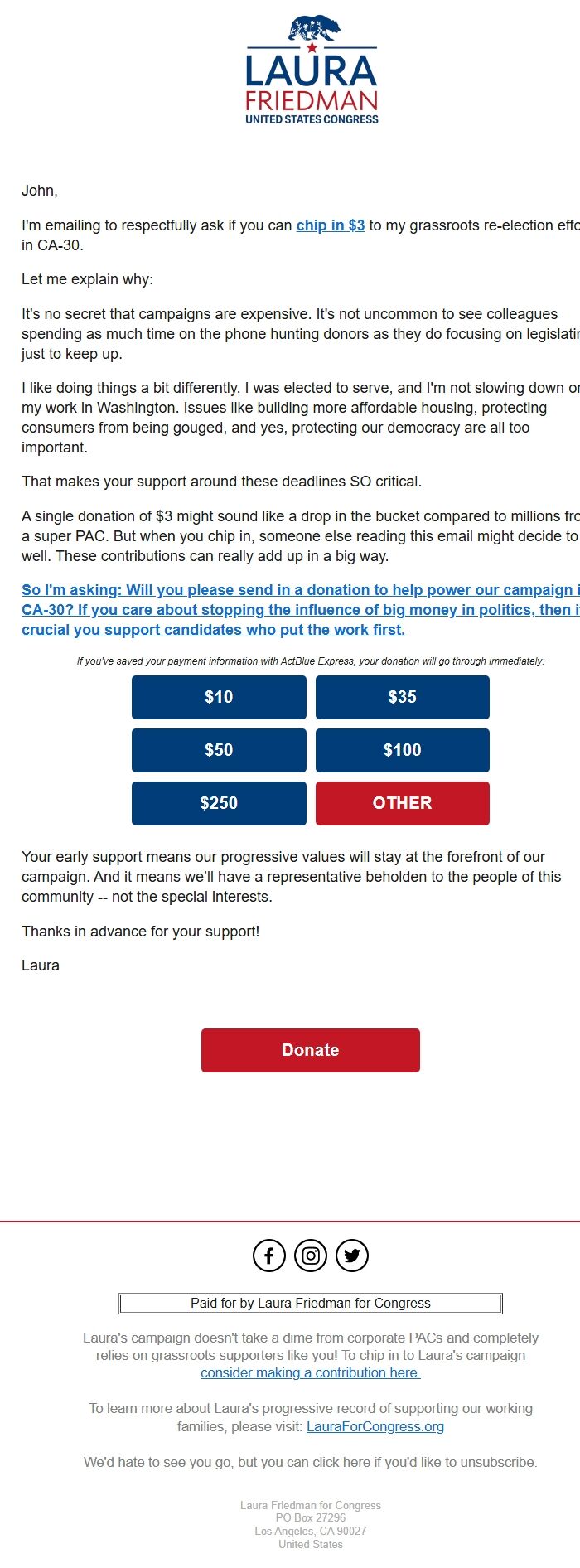
Task: Visit LauraForCongress.org link
Action: coord(375,1426)
